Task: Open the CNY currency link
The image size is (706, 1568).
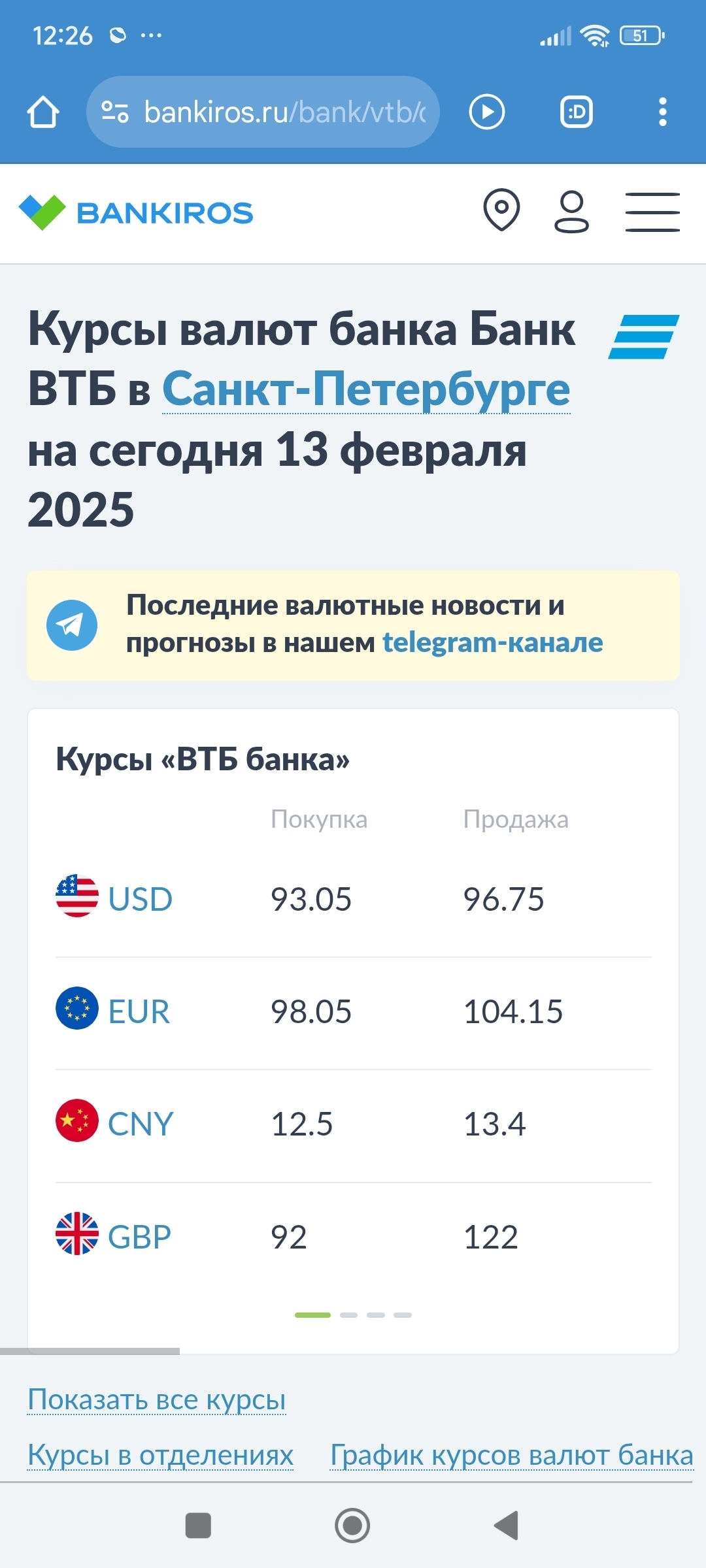Action: [140, 1124]
